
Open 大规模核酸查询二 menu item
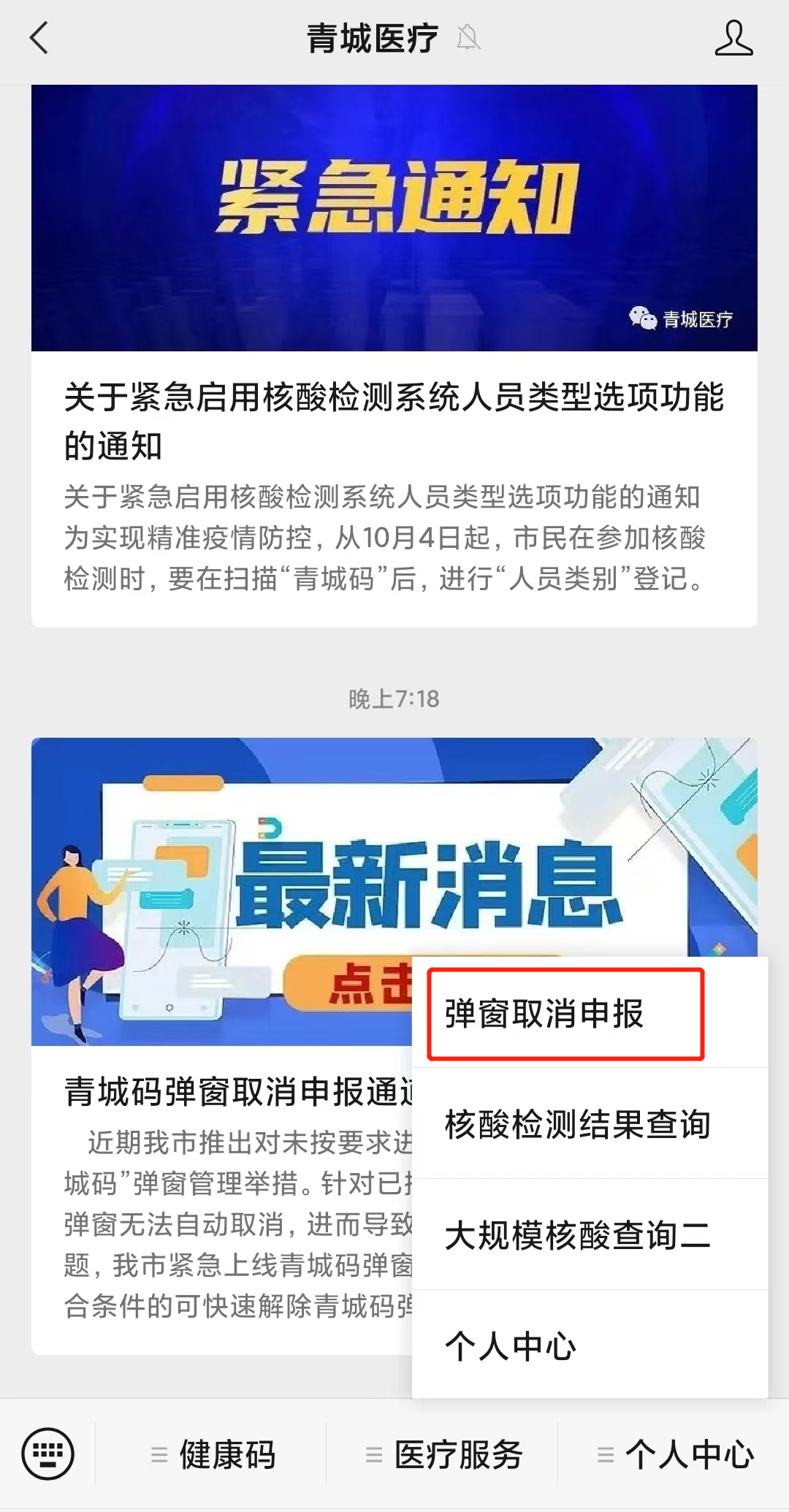tap(577, 1235)
